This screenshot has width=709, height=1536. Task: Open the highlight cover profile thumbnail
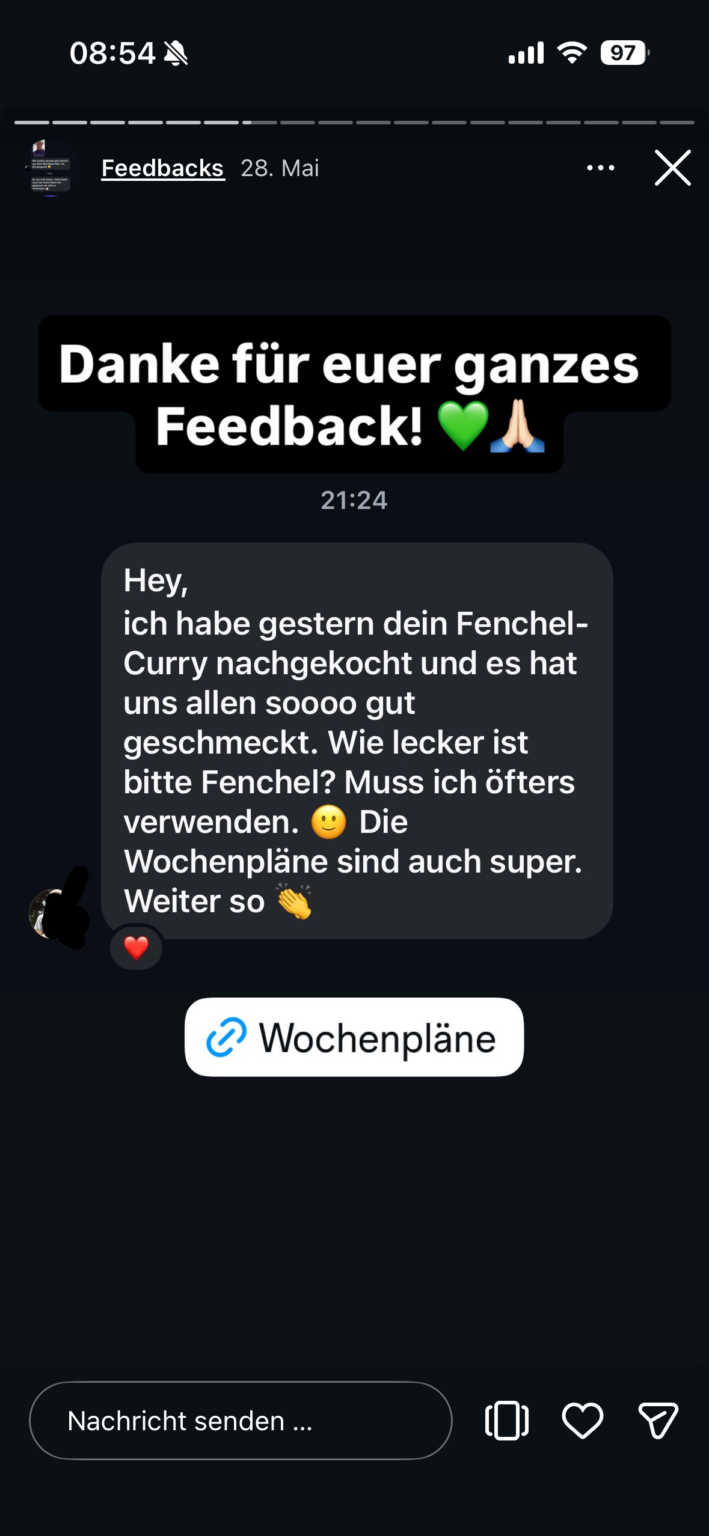[47, 167]
